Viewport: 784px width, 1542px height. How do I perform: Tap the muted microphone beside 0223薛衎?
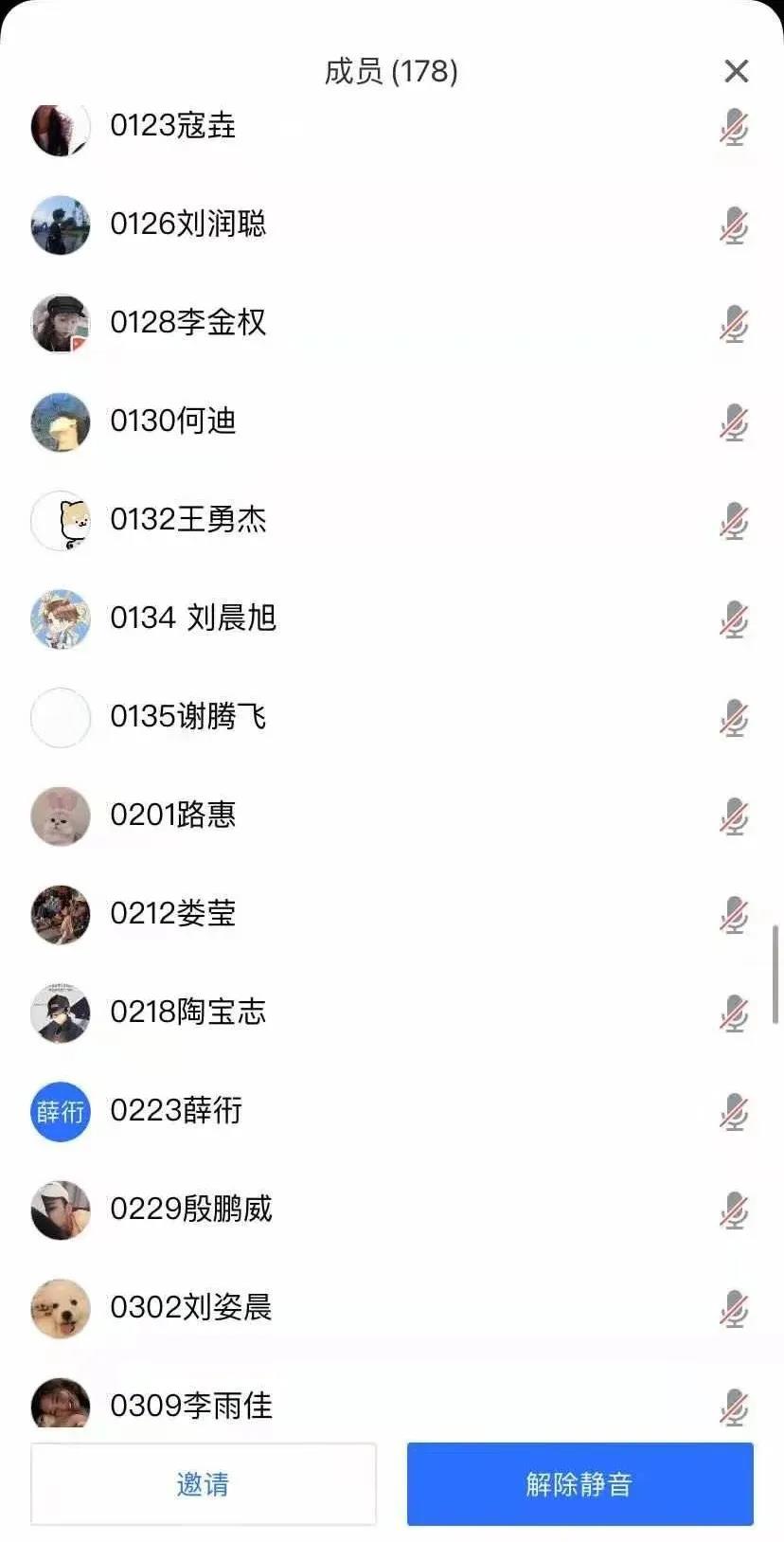pyautogui.click(x=734, y=1112)
